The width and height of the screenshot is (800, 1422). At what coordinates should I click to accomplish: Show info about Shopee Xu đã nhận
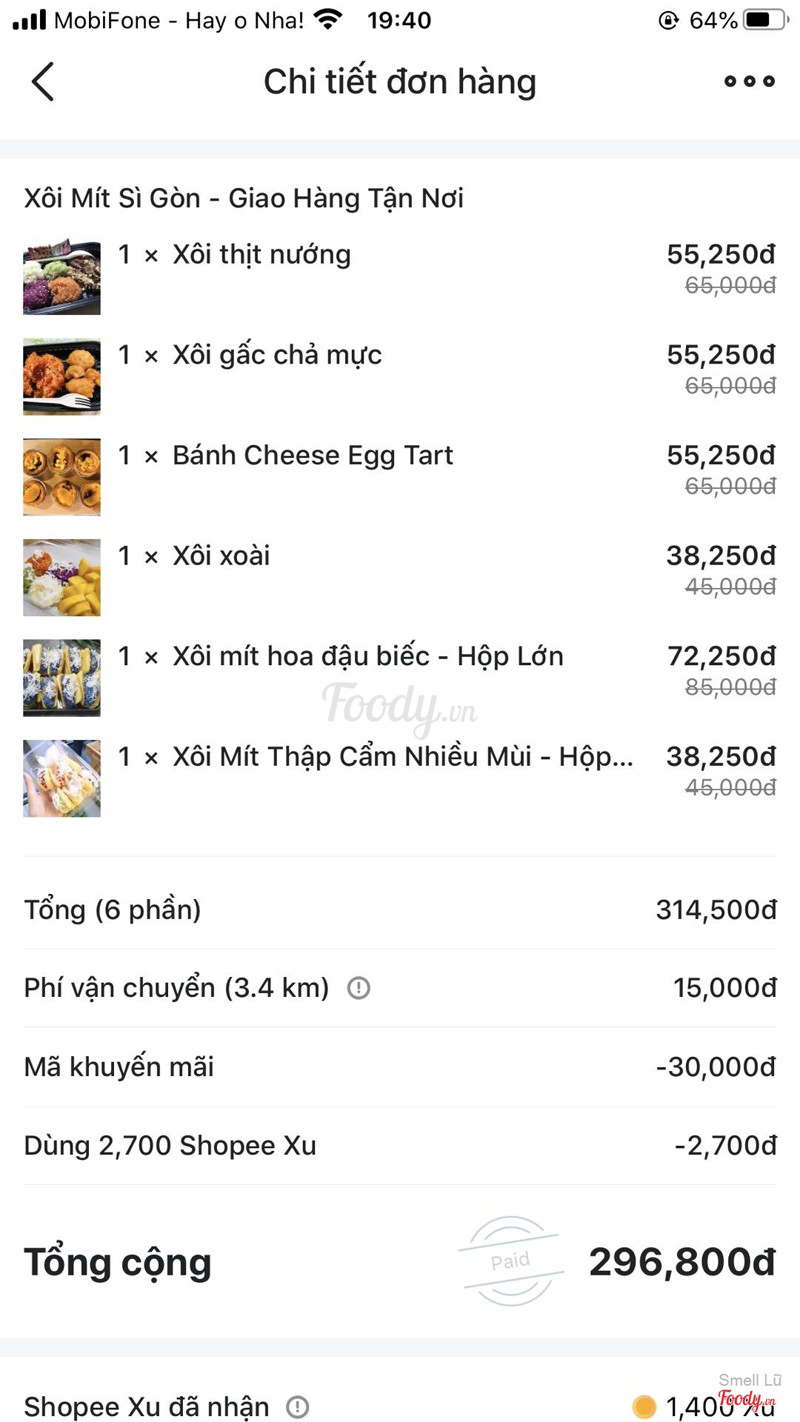297,1407
